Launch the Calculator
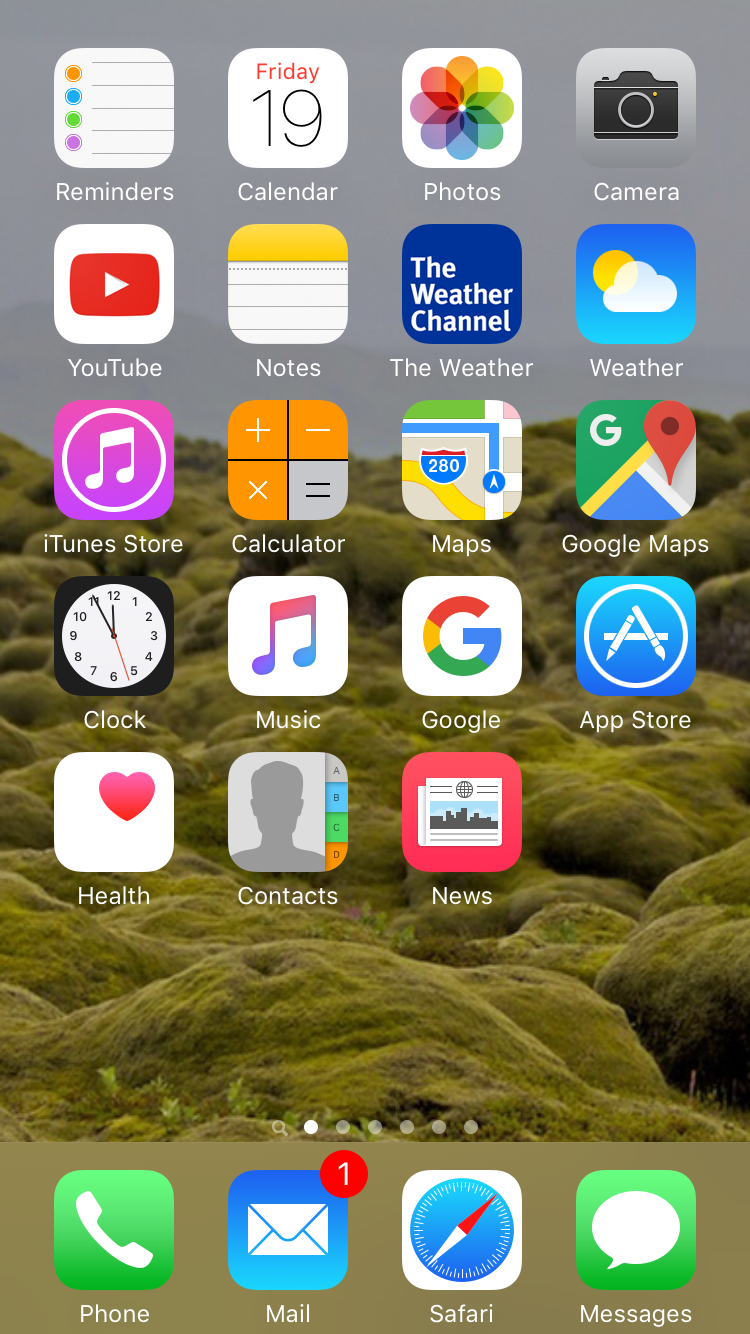This screenshot has height=1334, width=750. click(x=288, y=460)
